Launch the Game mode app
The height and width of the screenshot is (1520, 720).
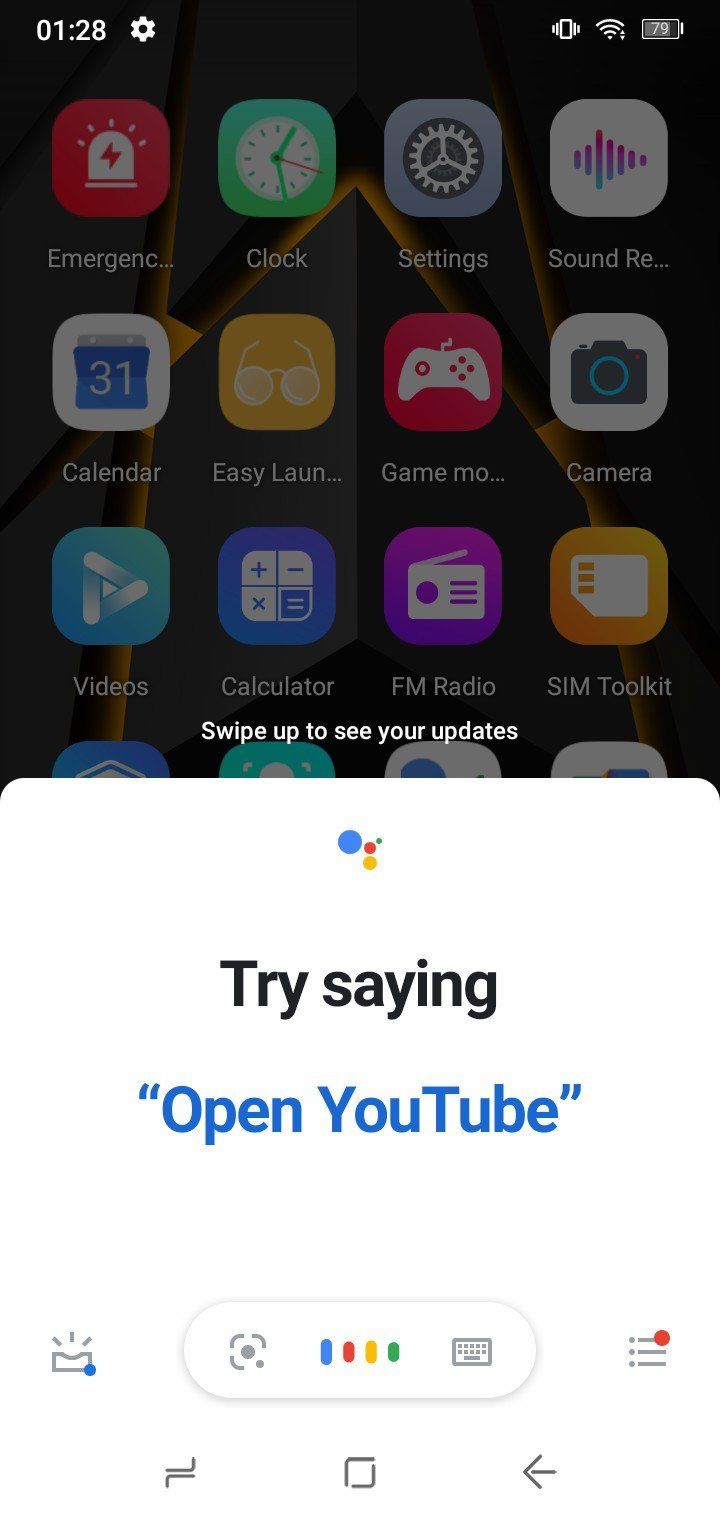(443, 371)
